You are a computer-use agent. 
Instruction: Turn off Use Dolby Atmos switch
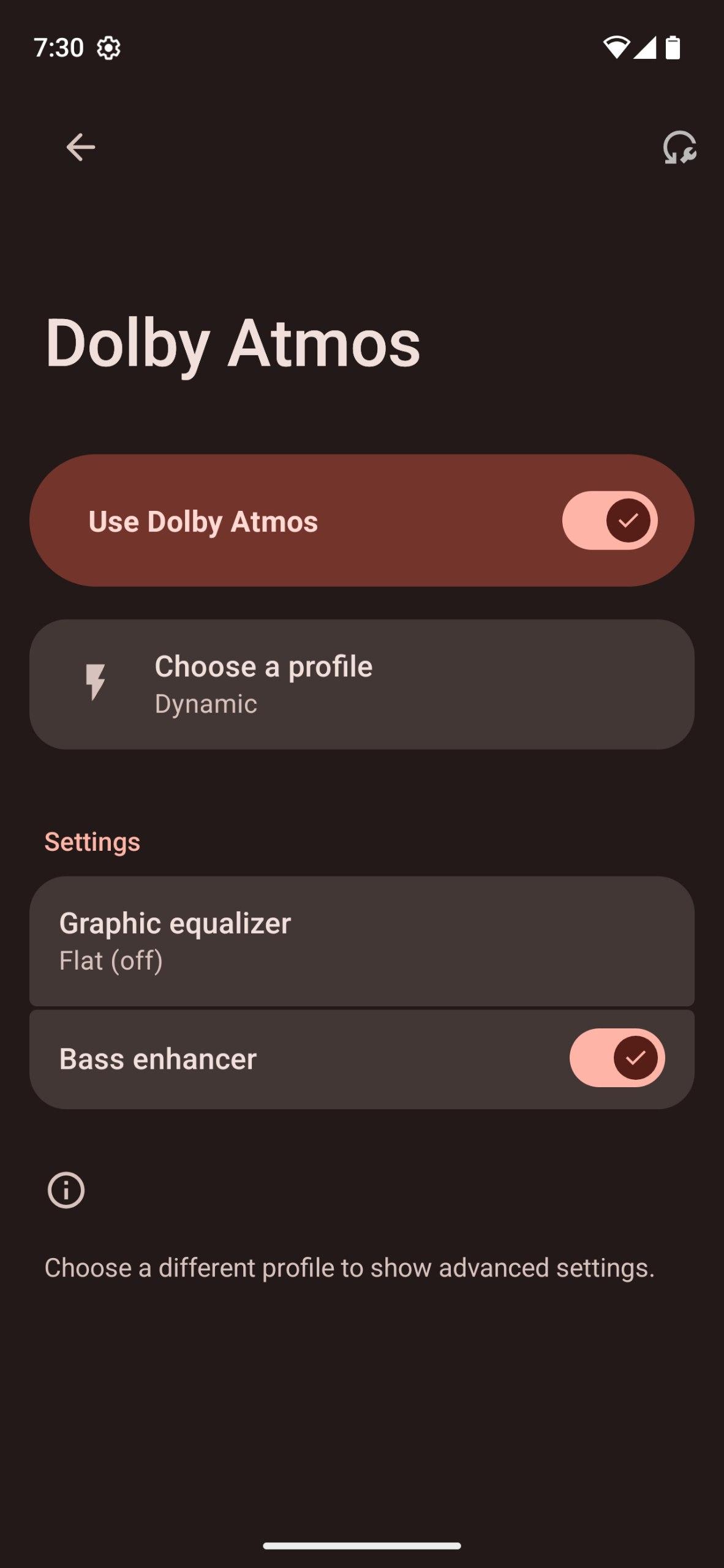tap(609, 521)
